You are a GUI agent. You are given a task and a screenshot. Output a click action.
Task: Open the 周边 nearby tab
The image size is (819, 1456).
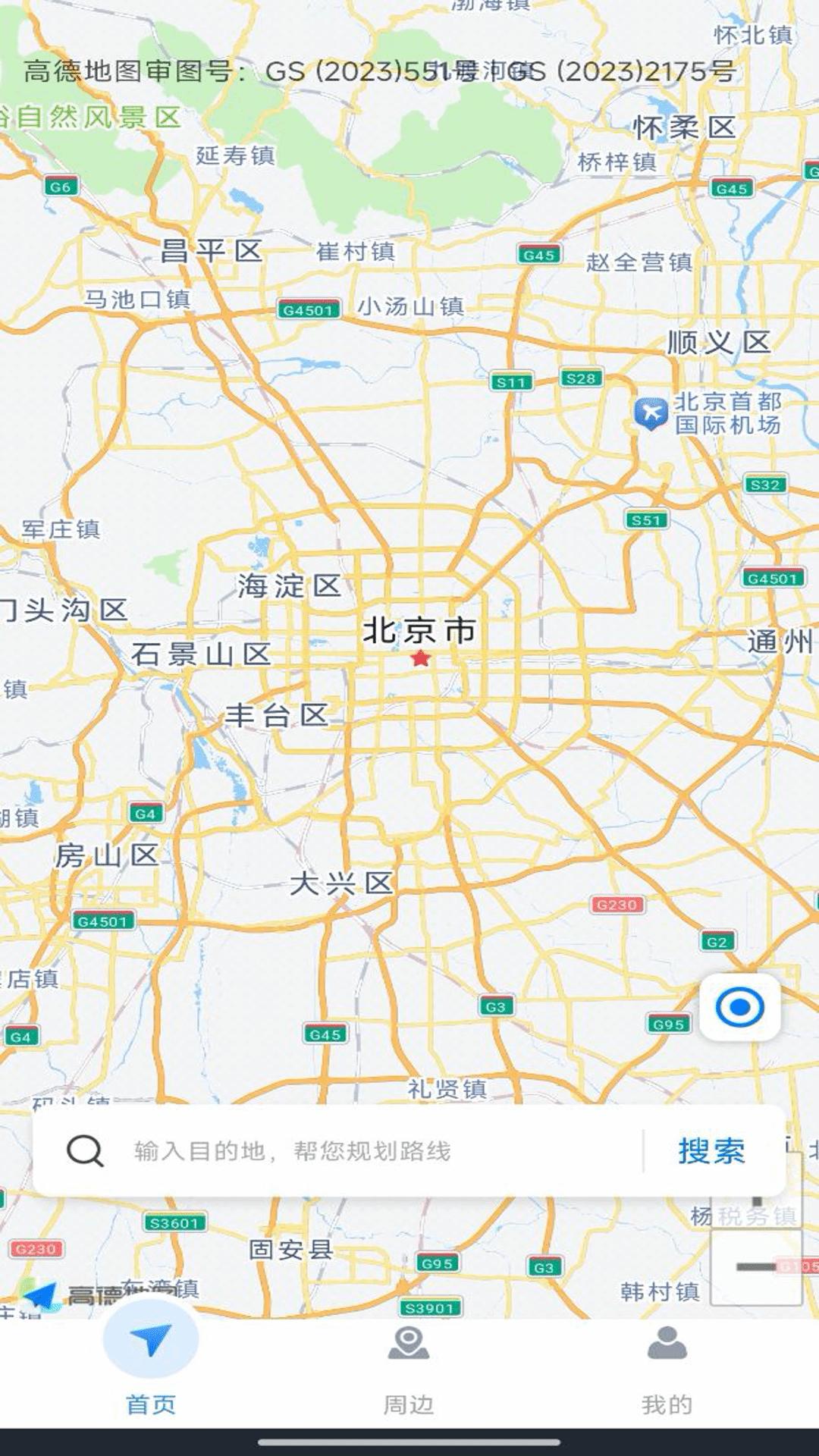pyautogui.click(x=409, y=1372)
